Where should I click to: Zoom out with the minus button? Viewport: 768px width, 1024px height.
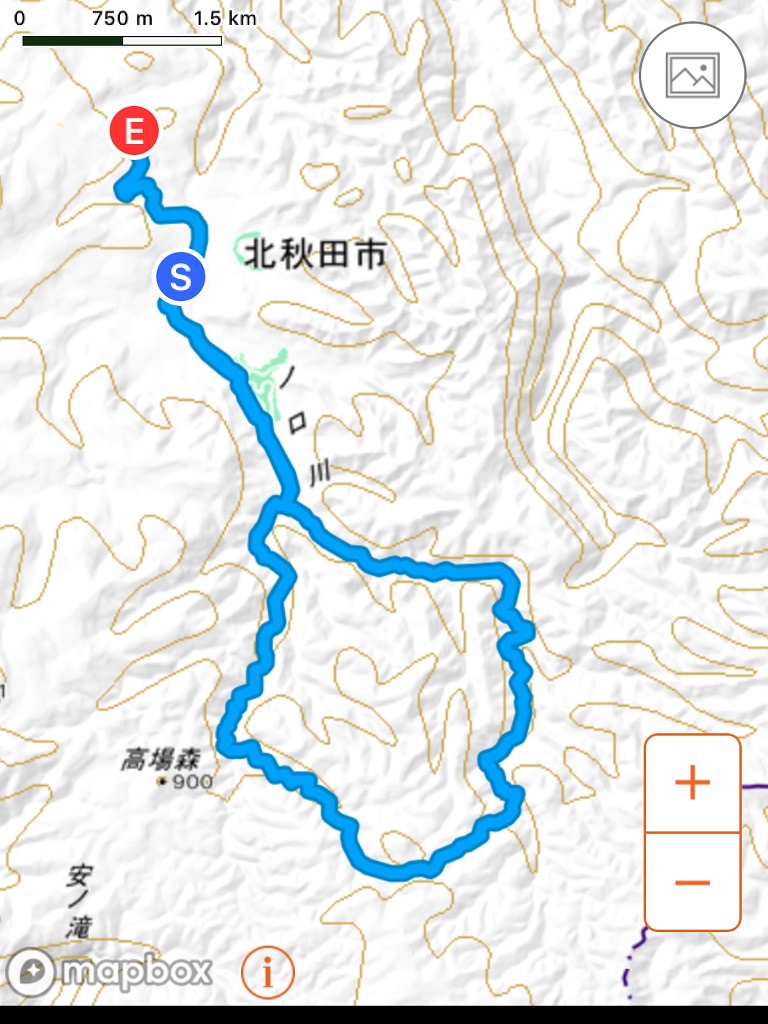[x=692, y=881]
